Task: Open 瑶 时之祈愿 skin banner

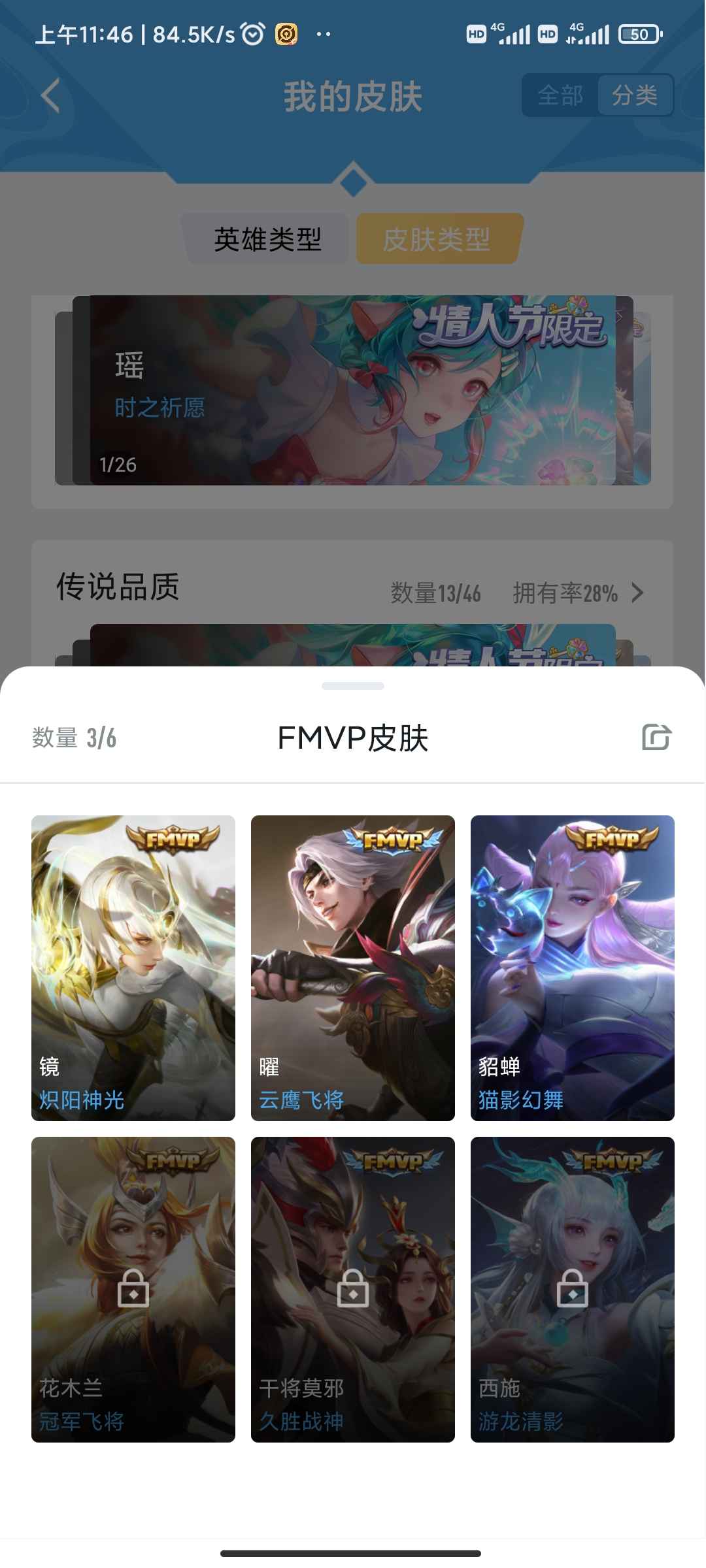Action: (353, 391)
